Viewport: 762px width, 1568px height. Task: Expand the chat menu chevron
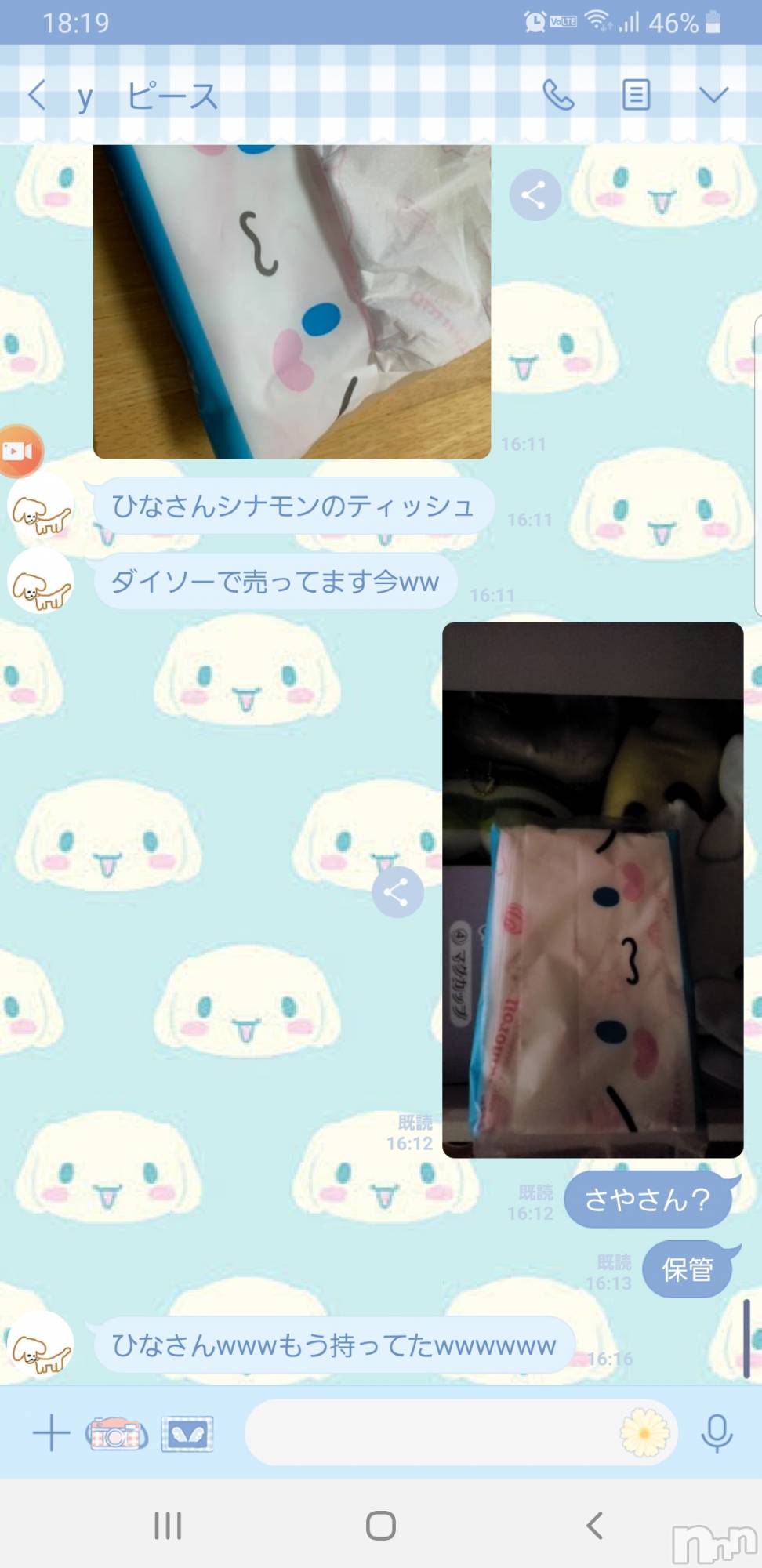coord(713,96)
